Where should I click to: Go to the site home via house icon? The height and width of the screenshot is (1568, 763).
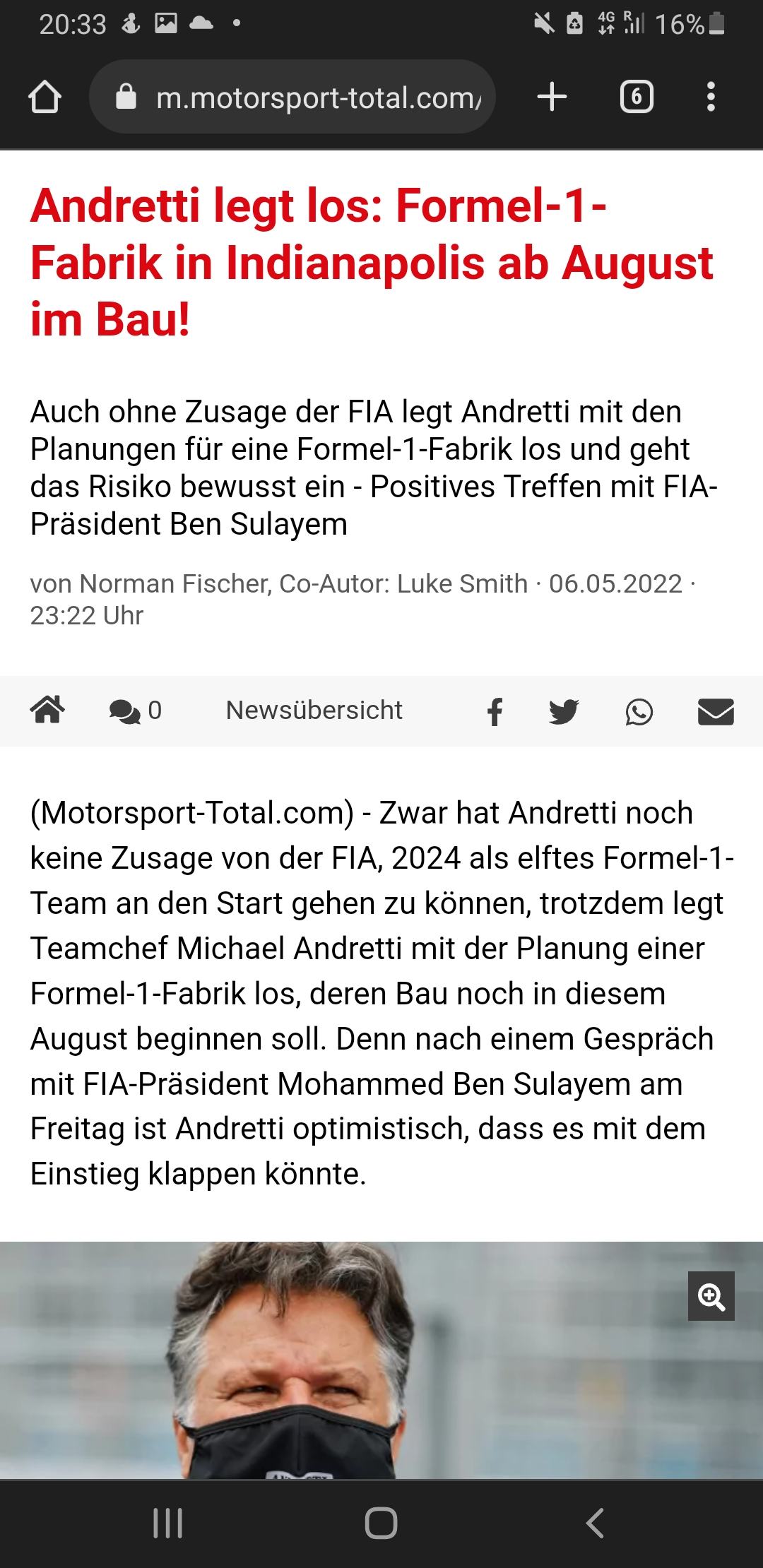47,710
